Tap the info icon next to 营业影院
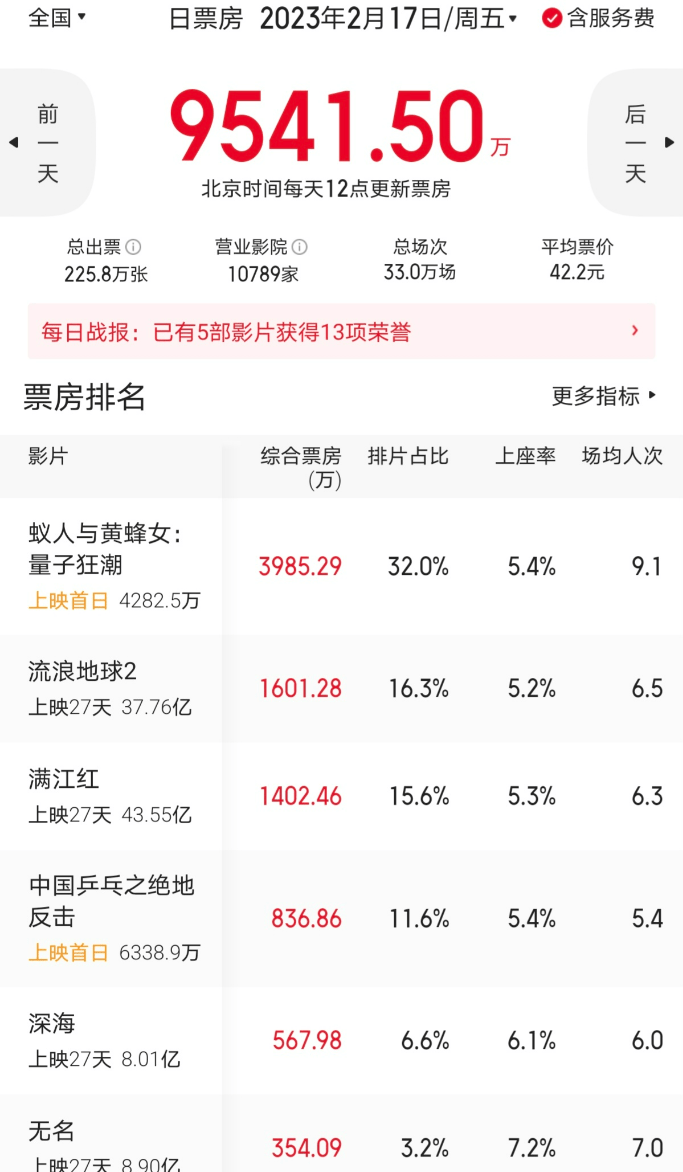This screenshot has height=1172, width=683. coord(300,247)
